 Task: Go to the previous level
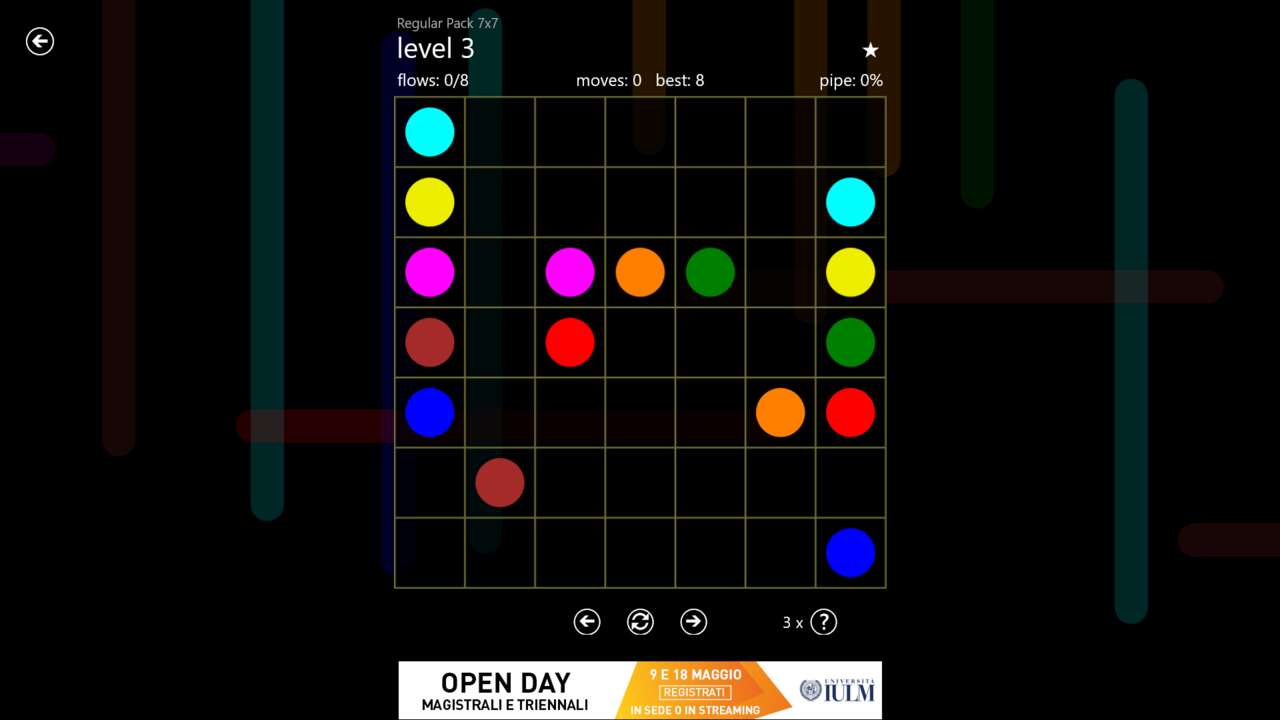[587, 622]
